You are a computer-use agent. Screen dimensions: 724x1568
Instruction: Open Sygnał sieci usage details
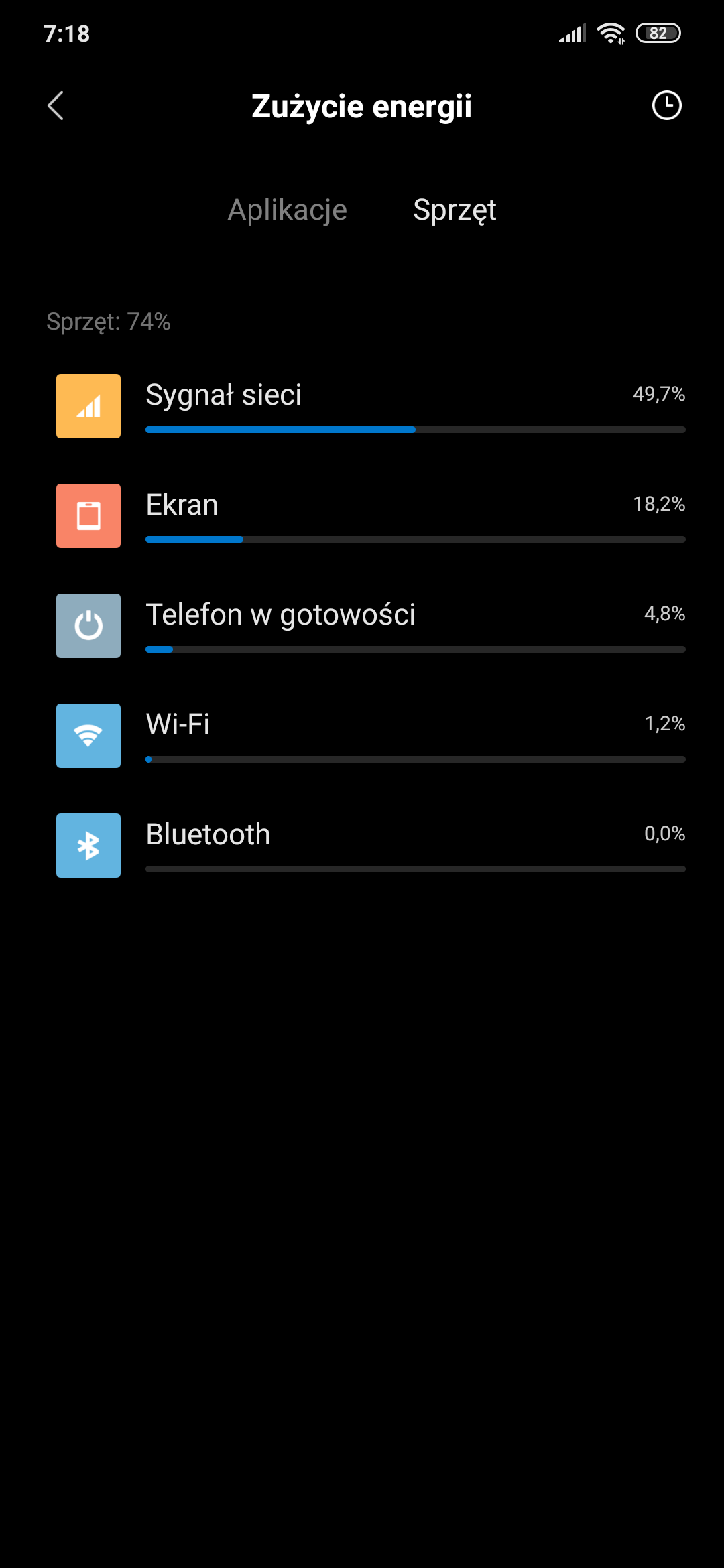click(x=370, y=406)
